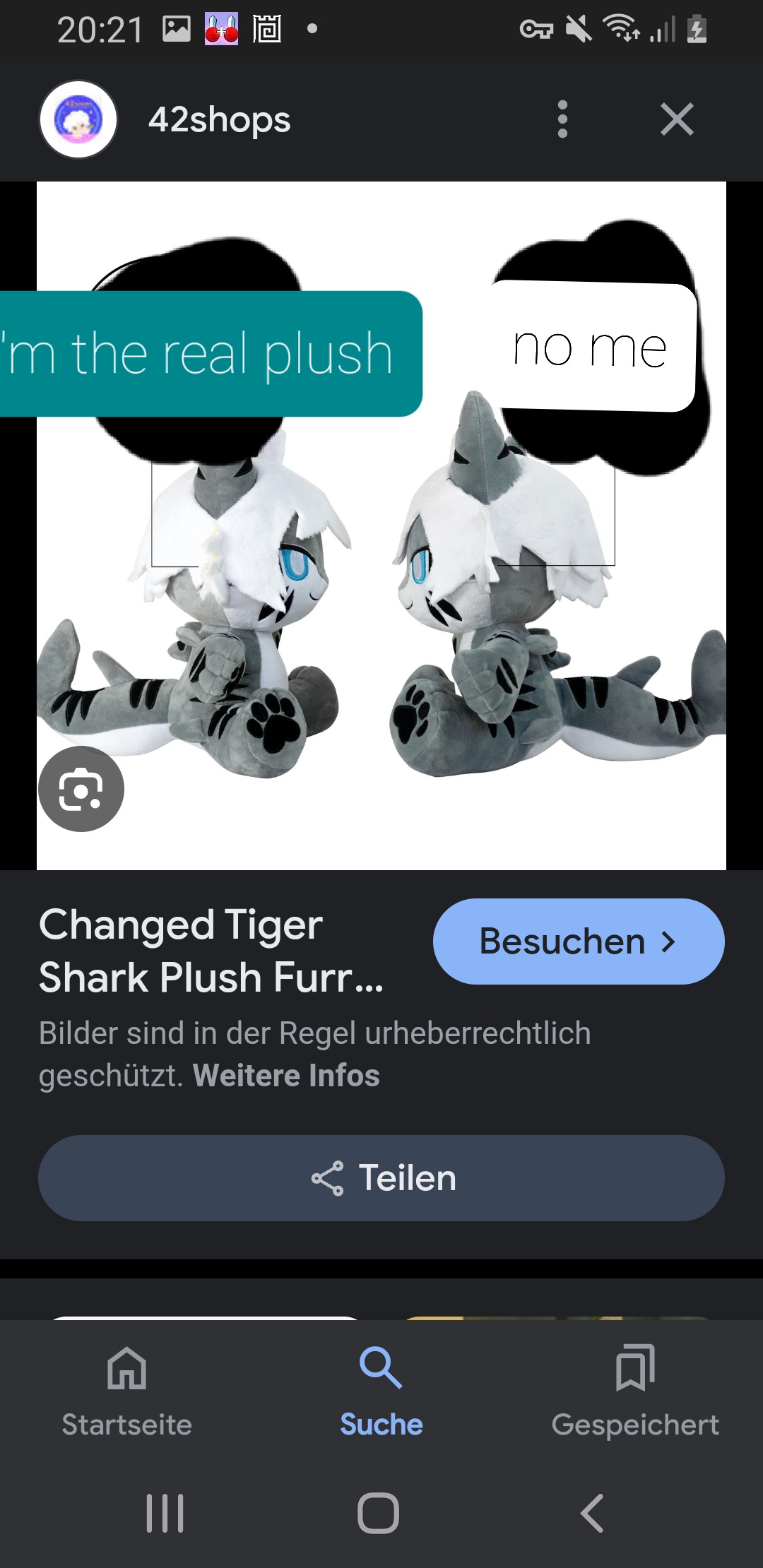Open recent apps from navigation bar
Viewport: 763px width, 1568px height.
[x=165, y=1513]
